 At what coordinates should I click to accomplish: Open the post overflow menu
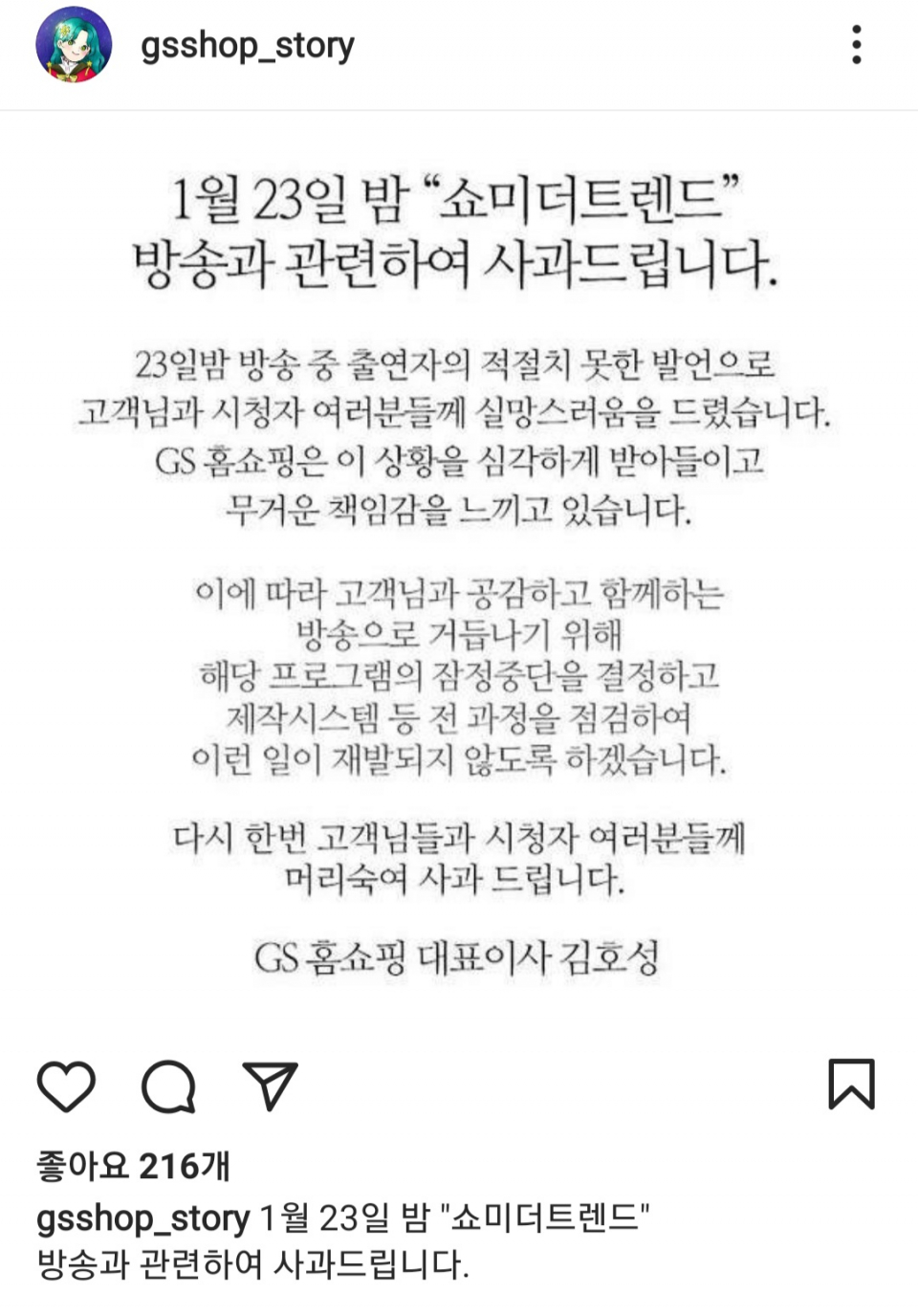tap(856, 45)
